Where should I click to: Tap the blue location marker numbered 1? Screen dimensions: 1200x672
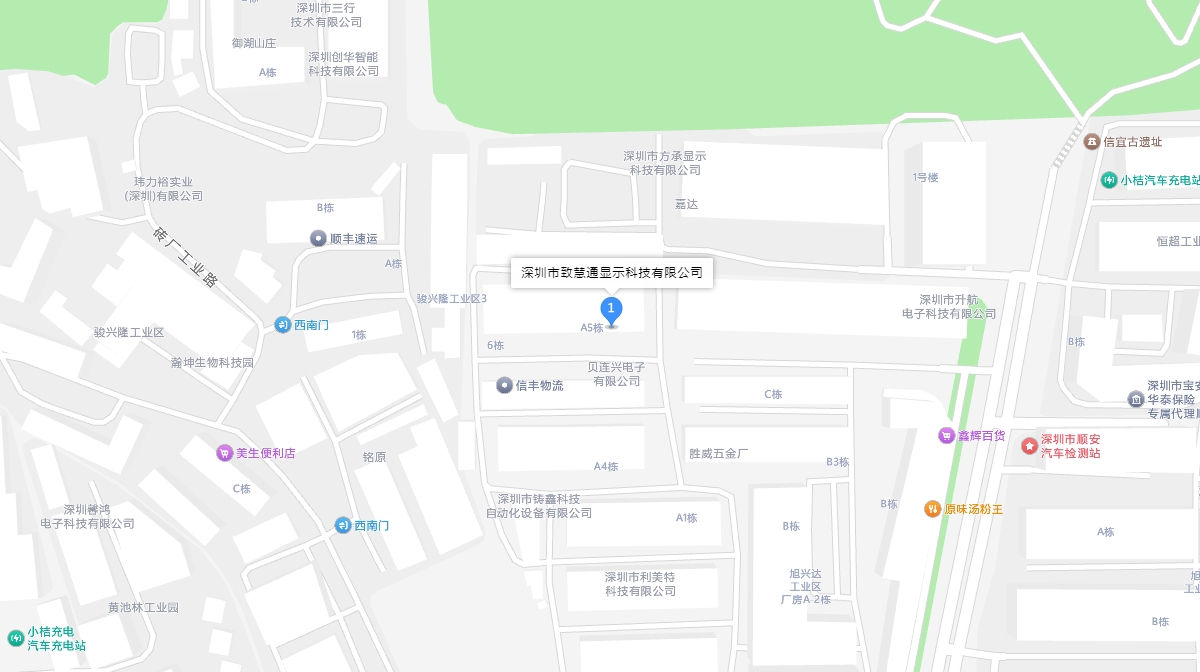[x=611, y=310]
